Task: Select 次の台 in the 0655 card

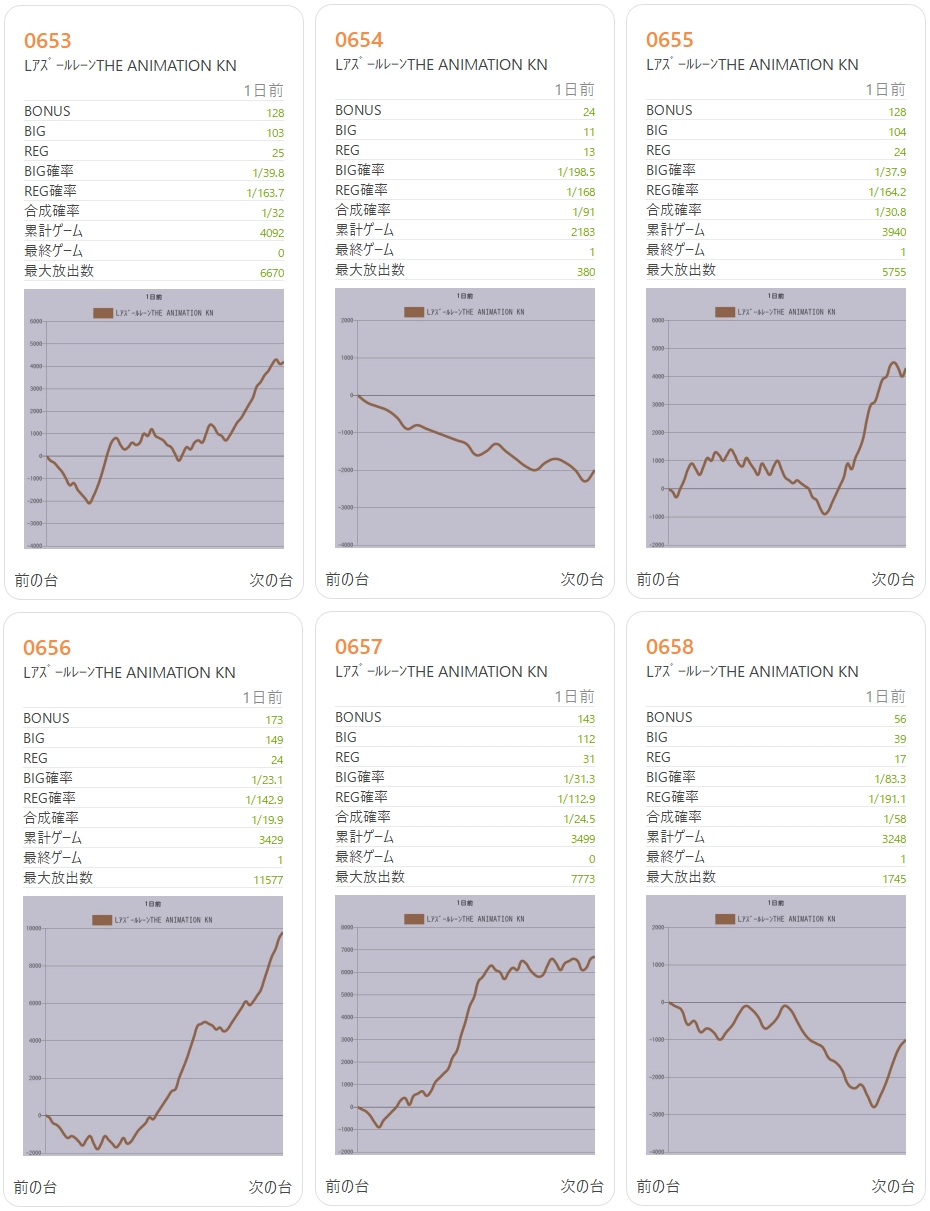Action: (892, 579)
